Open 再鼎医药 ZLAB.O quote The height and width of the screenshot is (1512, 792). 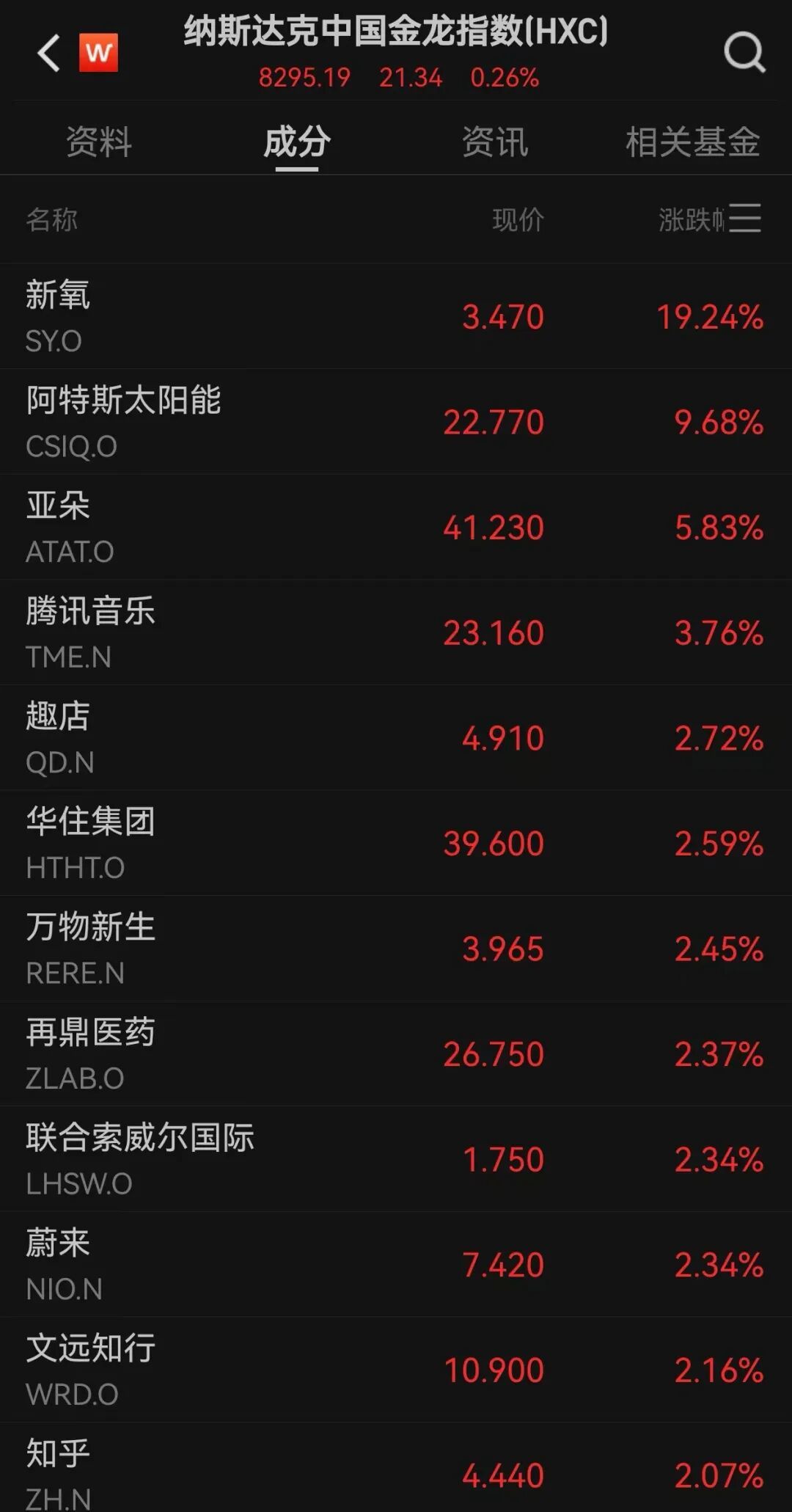tap(396, 1053)
